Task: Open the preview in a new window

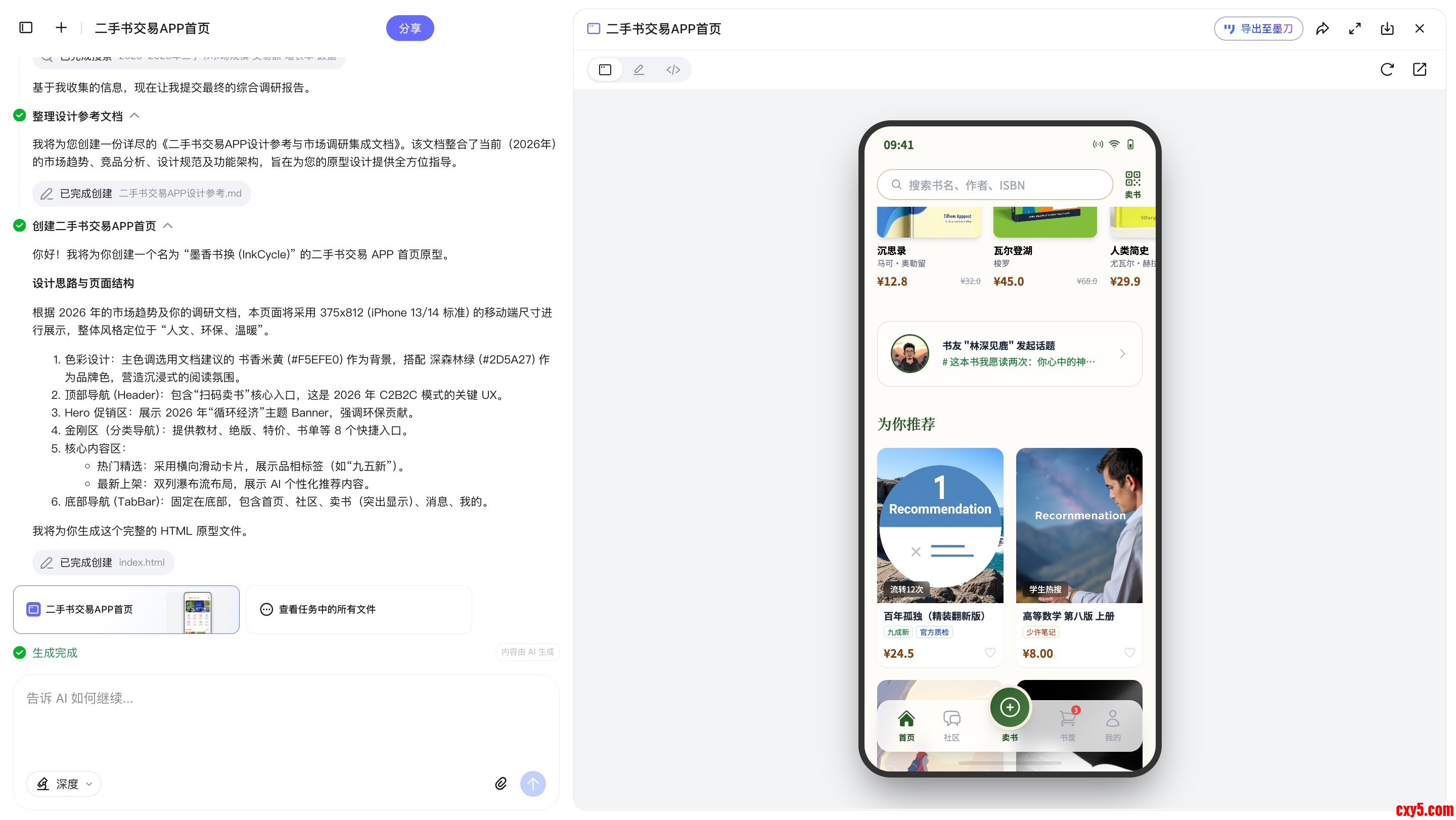Action: [1419, 69]
